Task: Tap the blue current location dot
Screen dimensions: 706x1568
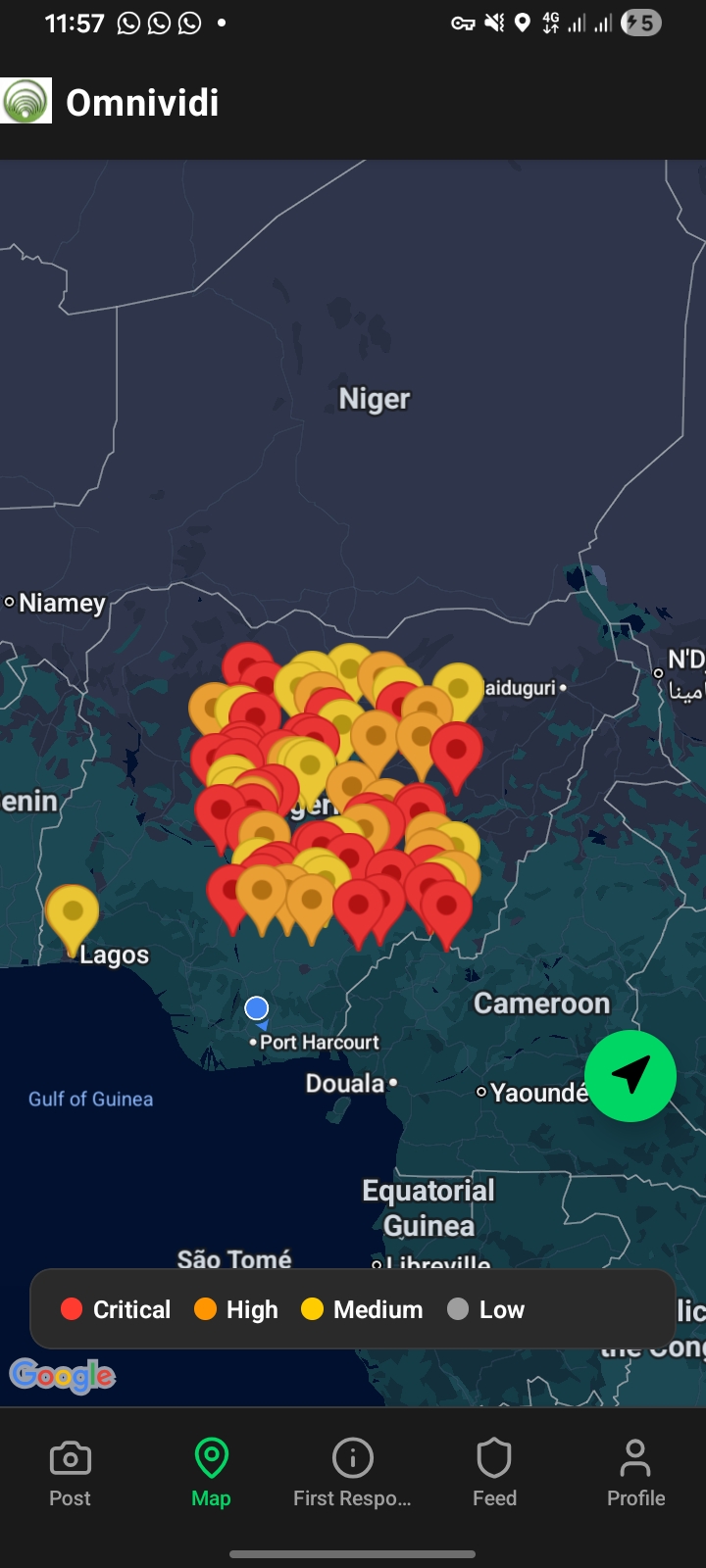Action: click(x=256, y=1007)
